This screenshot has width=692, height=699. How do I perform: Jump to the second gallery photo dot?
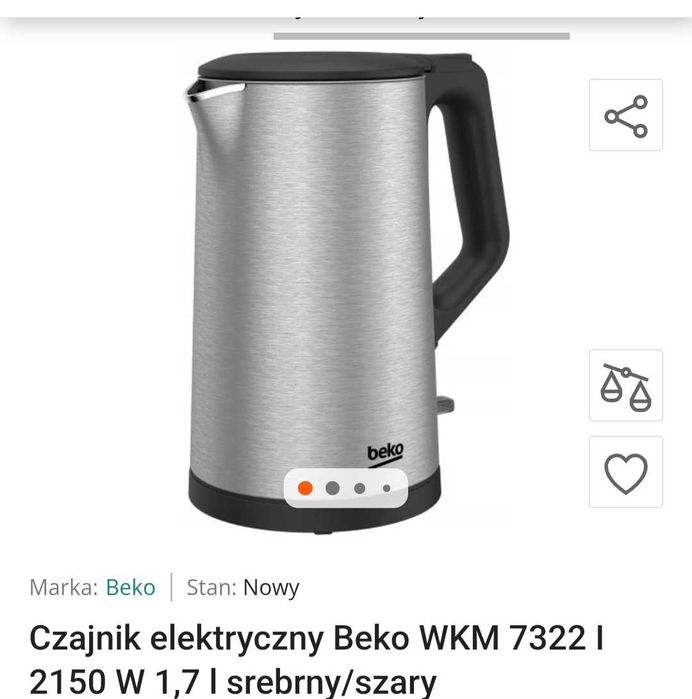(333, 489)
